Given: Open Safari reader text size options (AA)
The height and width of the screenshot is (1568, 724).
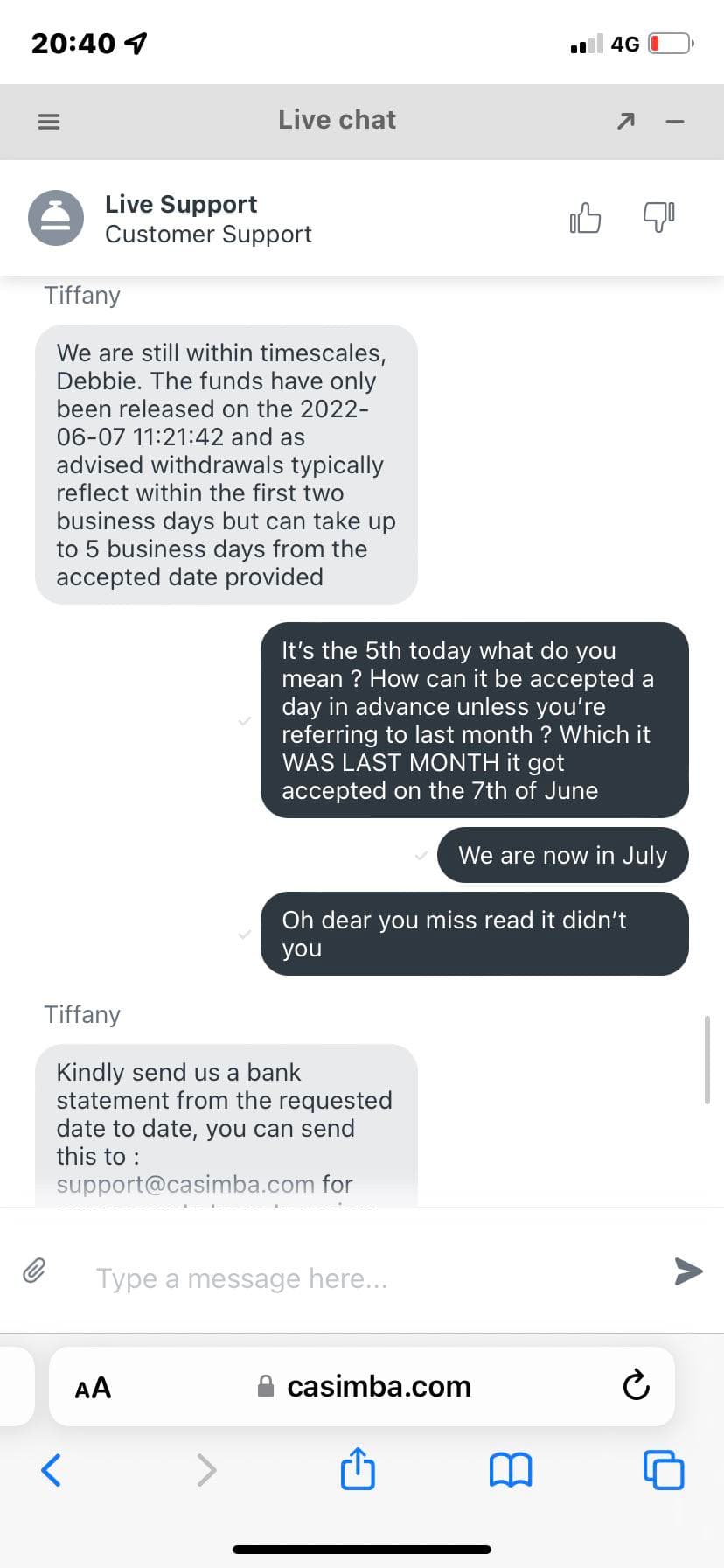Looking at the screenshot, I should click(x=93, y=1388).
